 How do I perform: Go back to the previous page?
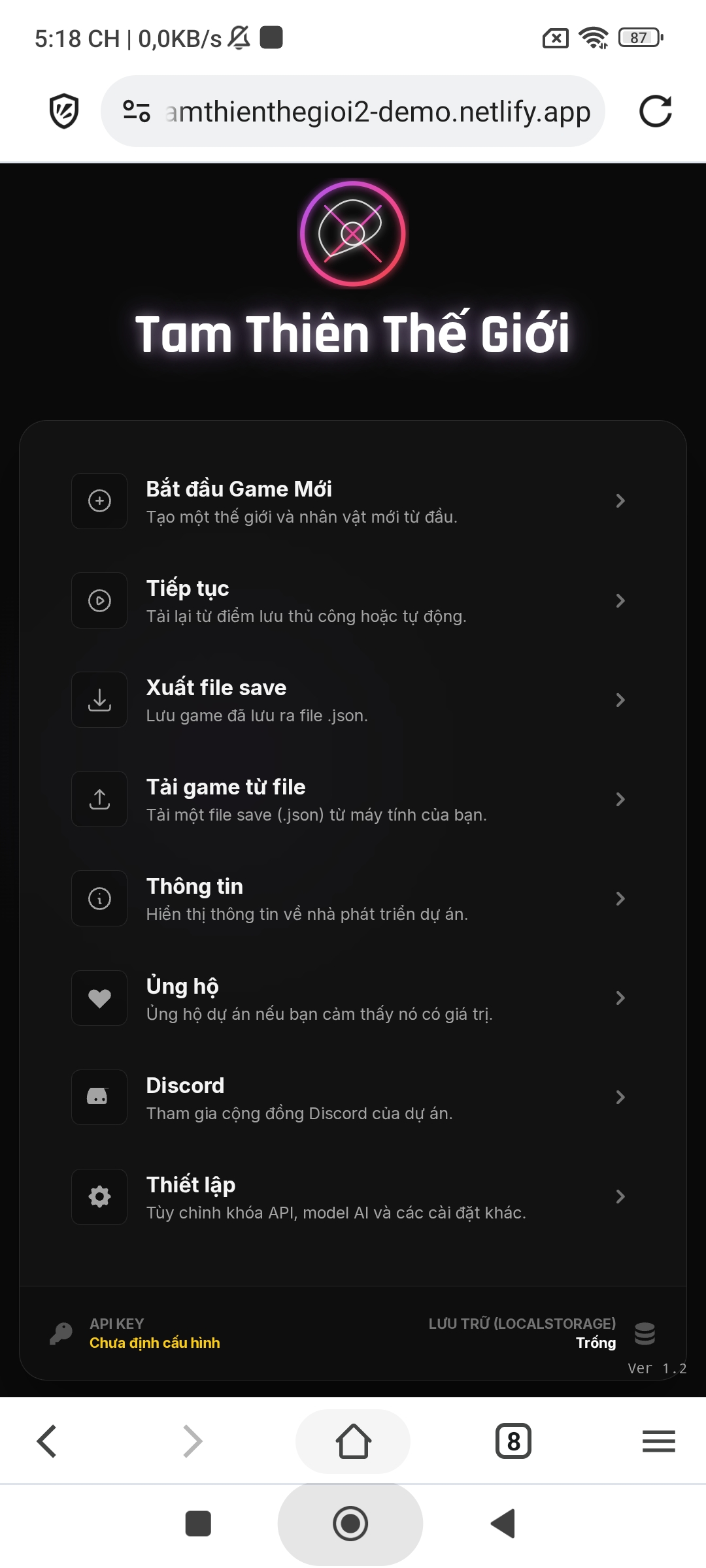click(47, 1441)
